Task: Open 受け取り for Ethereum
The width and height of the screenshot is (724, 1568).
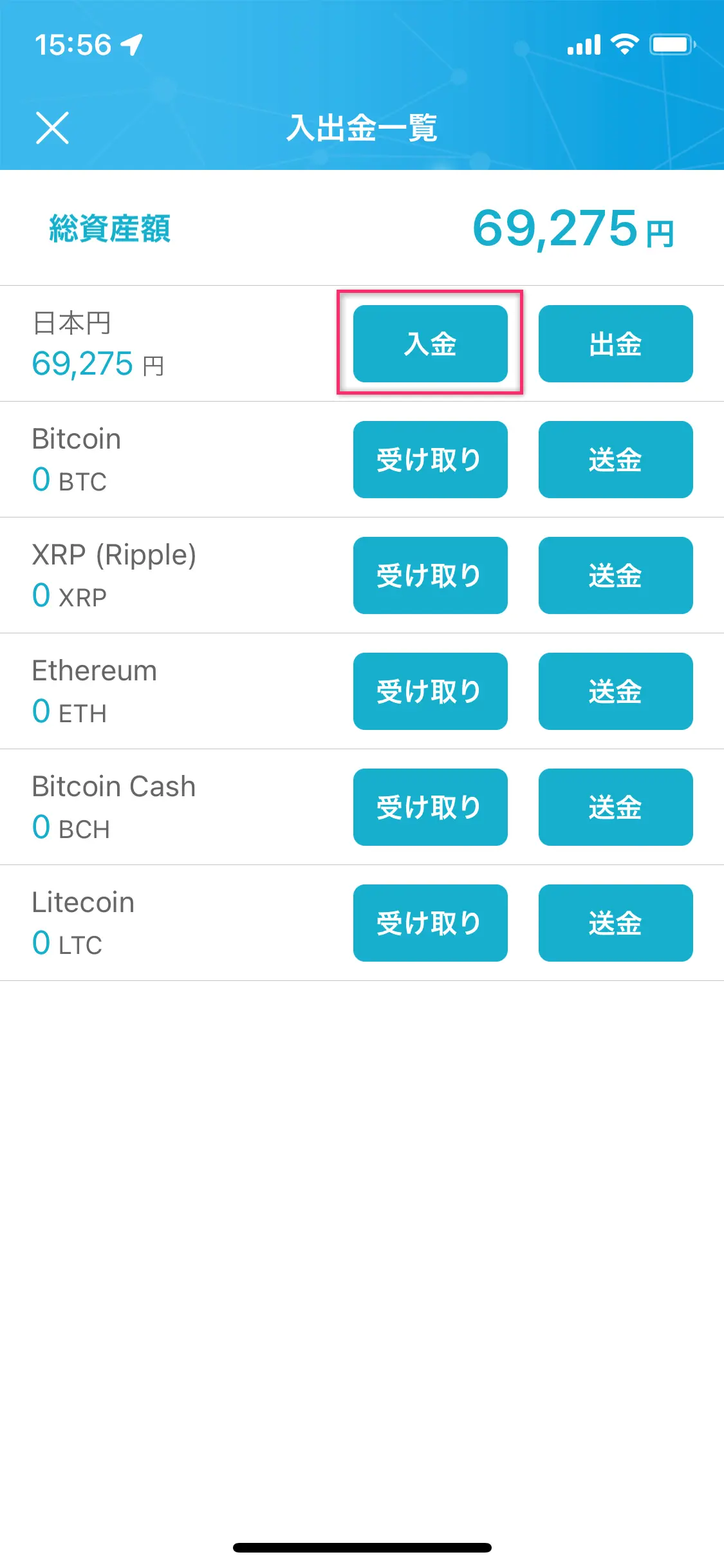Action: pyautogui.click(x=430, y=691)
